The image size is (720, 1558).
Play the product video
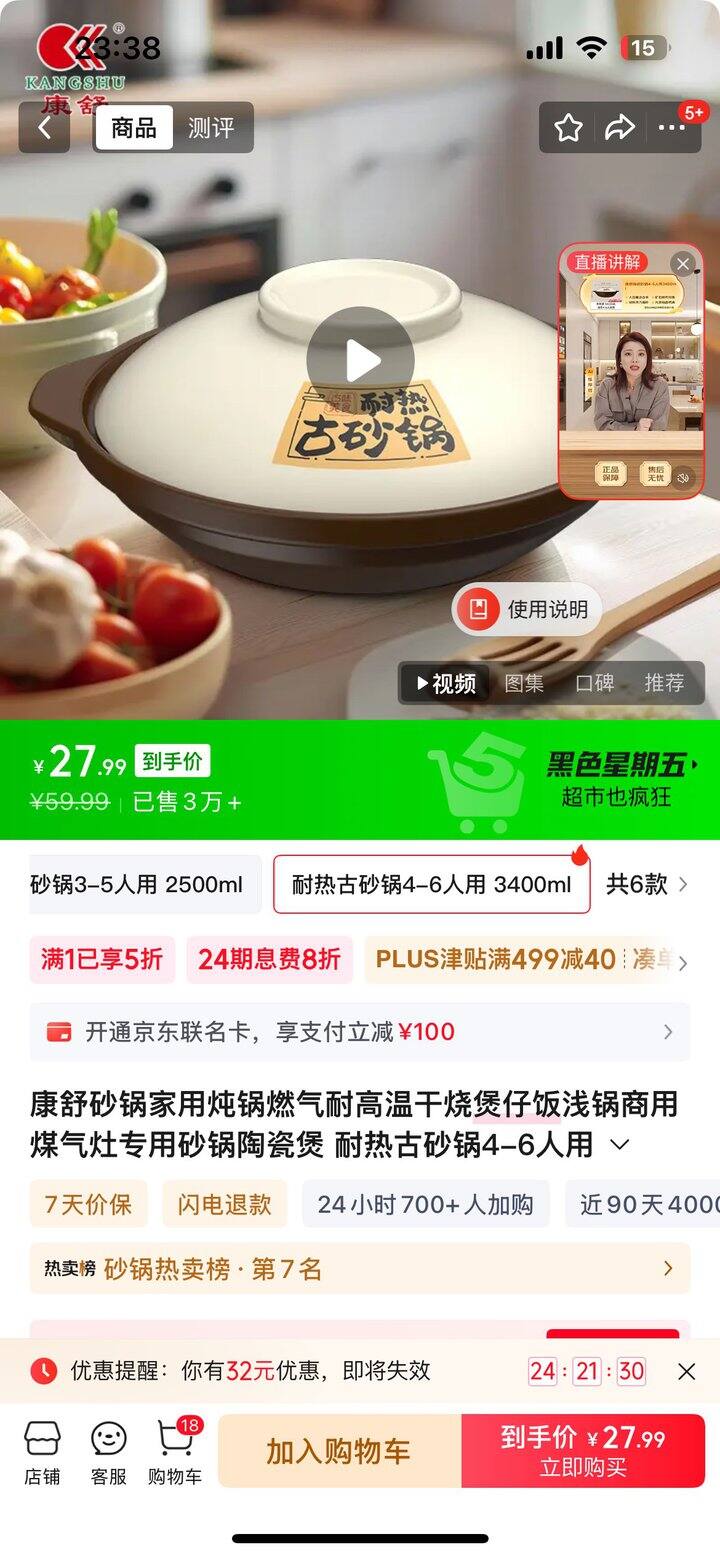[360, 360]
